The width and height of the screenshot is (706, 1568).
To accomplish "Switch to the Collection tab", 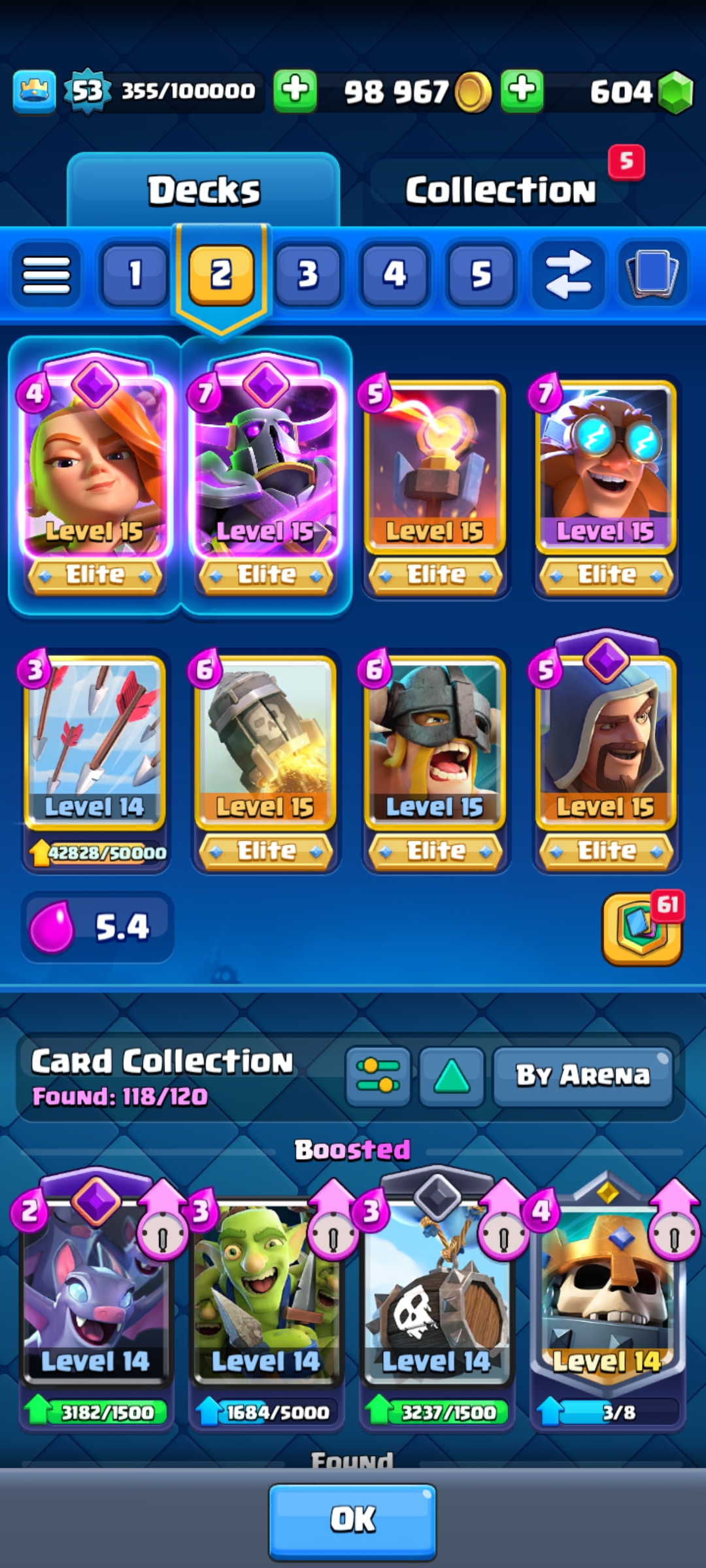I will pos(500,189).
